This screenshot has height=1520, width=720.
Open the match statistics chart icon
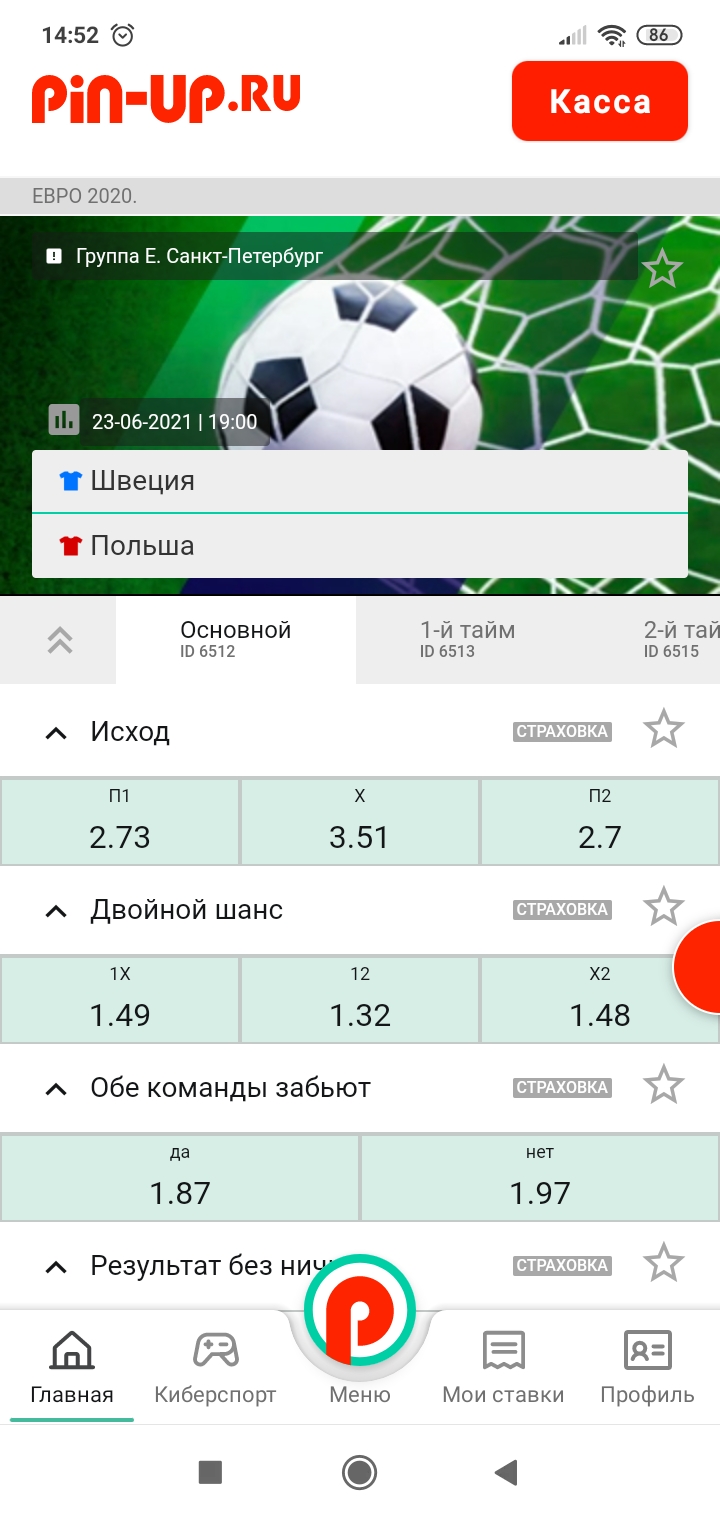coord(64,420)
